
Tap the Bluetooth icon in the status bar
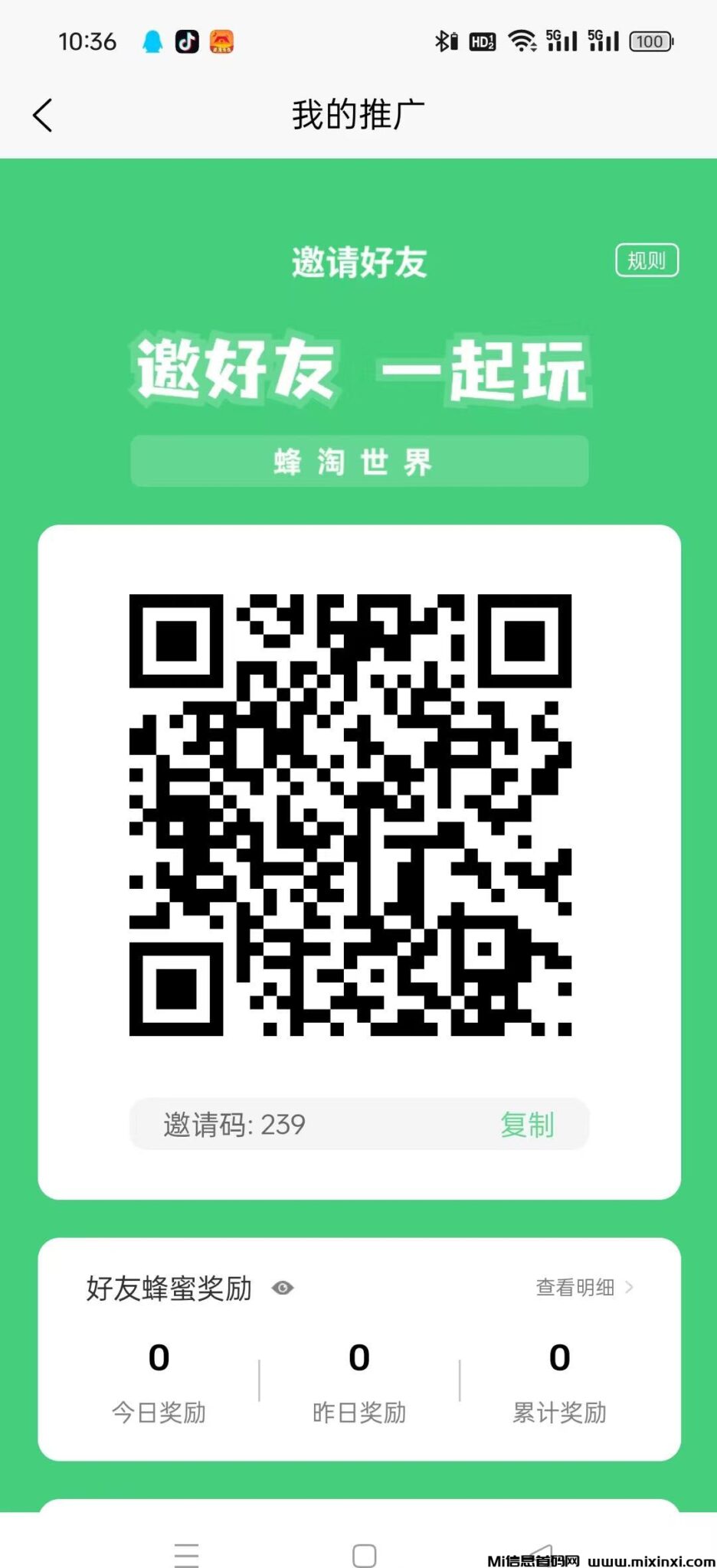(444, 41)
